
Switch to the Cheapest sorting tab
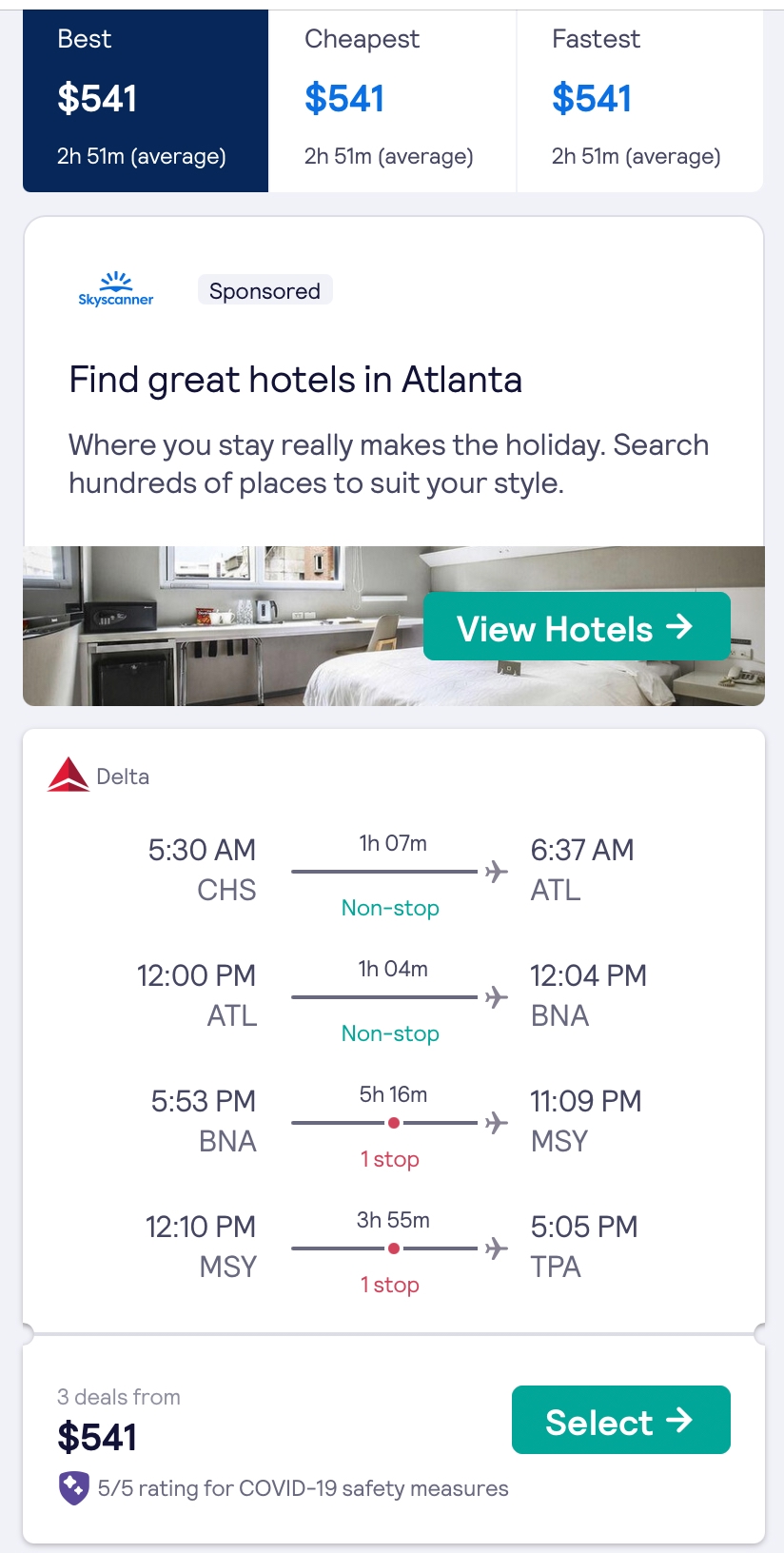[392, 100]
